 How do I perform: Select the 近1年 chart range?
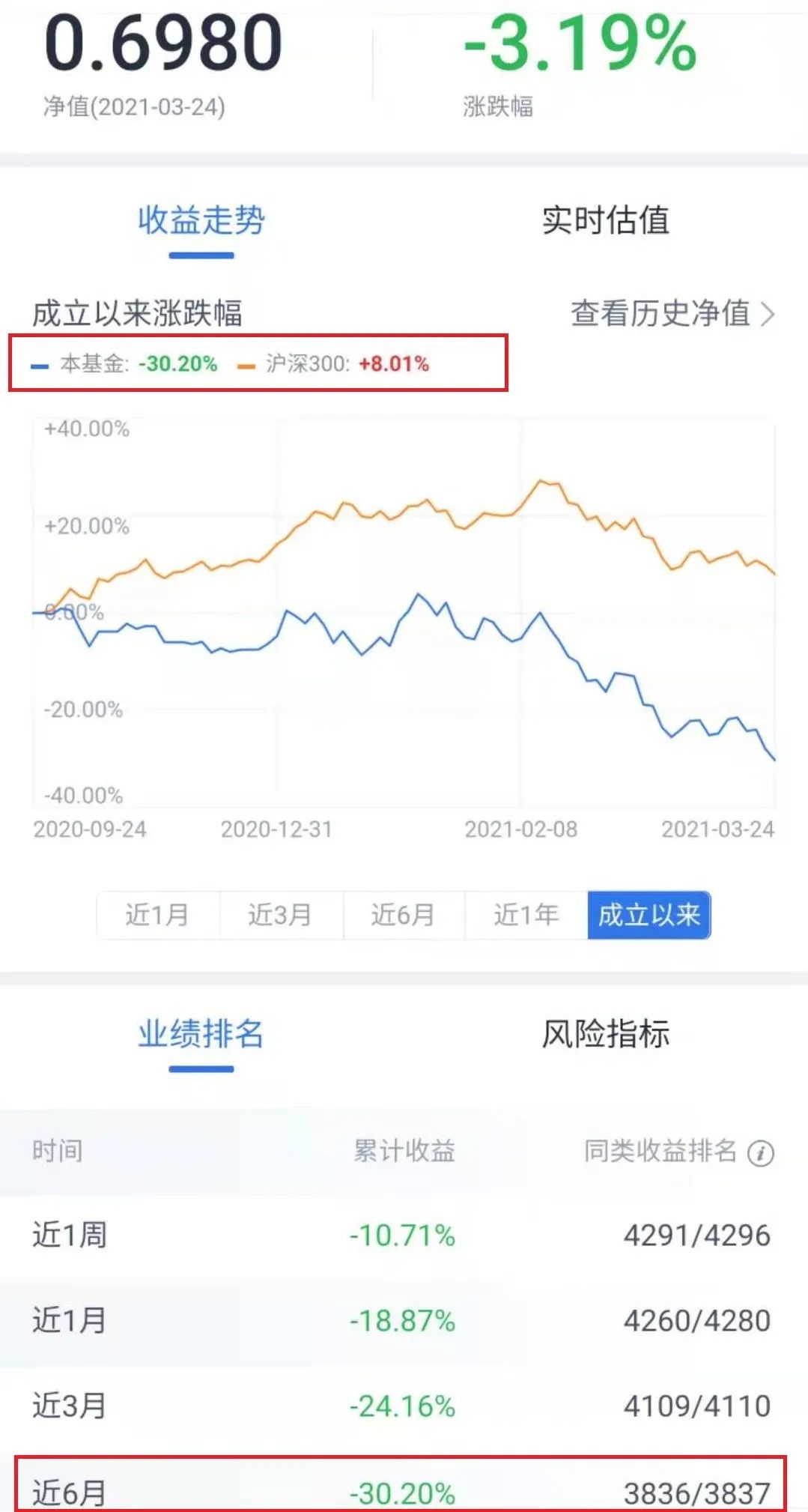[x=526, y=915]
